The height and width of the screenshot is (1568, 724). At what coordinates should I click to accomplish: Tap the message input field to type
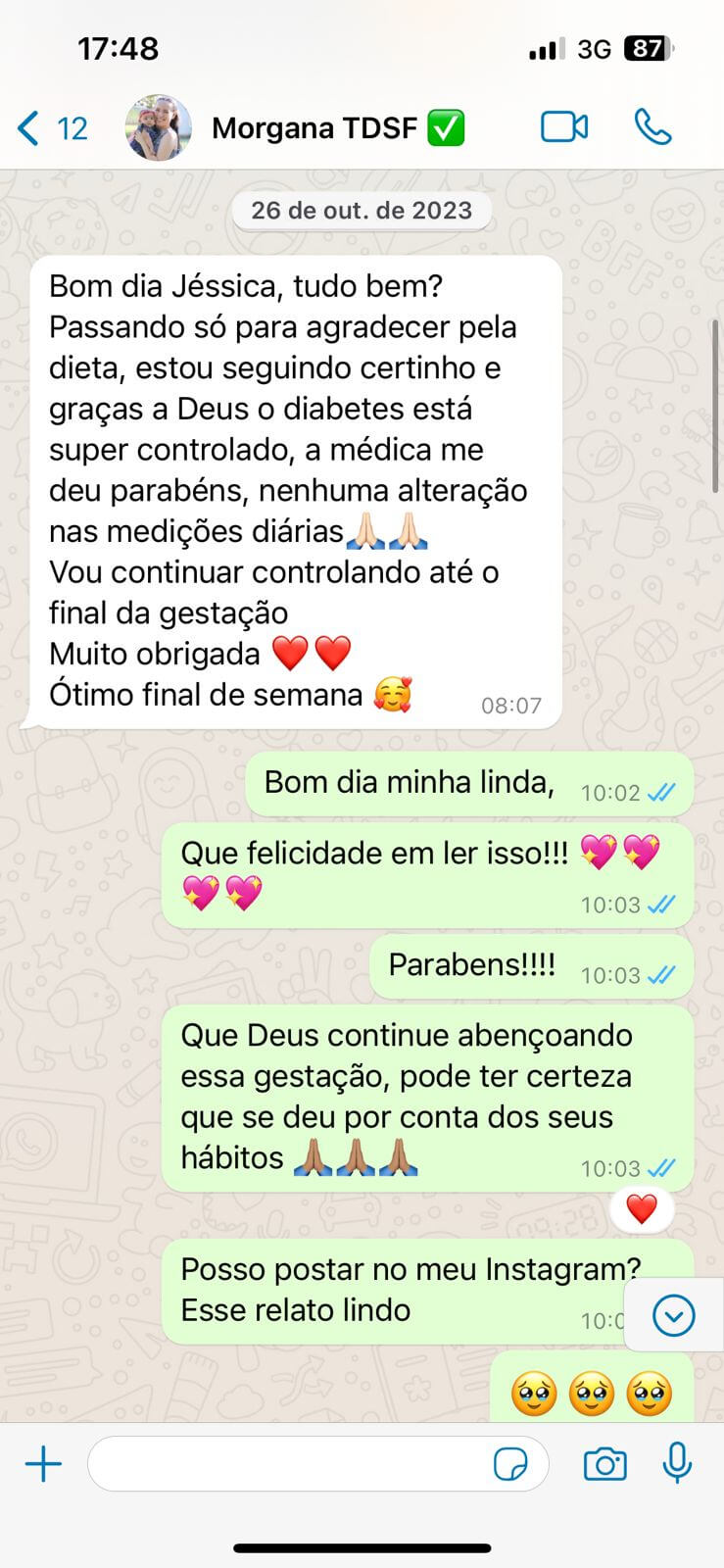point(294,1463)
